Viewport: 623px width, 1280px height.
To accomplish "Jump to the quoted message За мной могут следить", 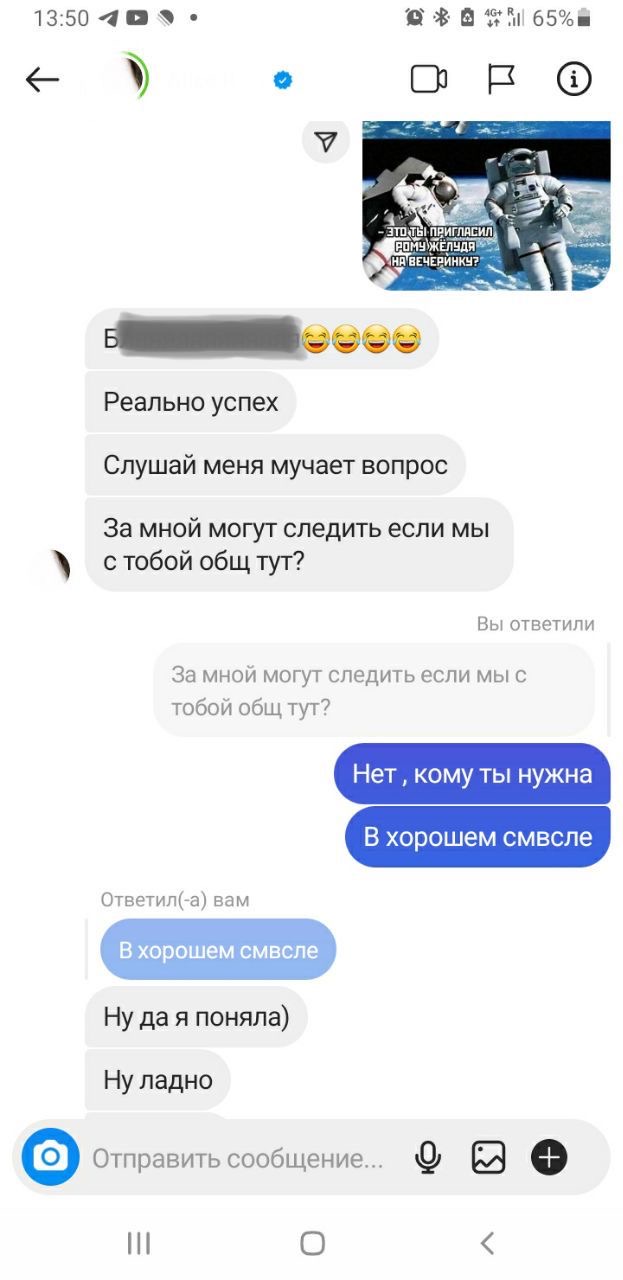I will [x=373, y=690].
